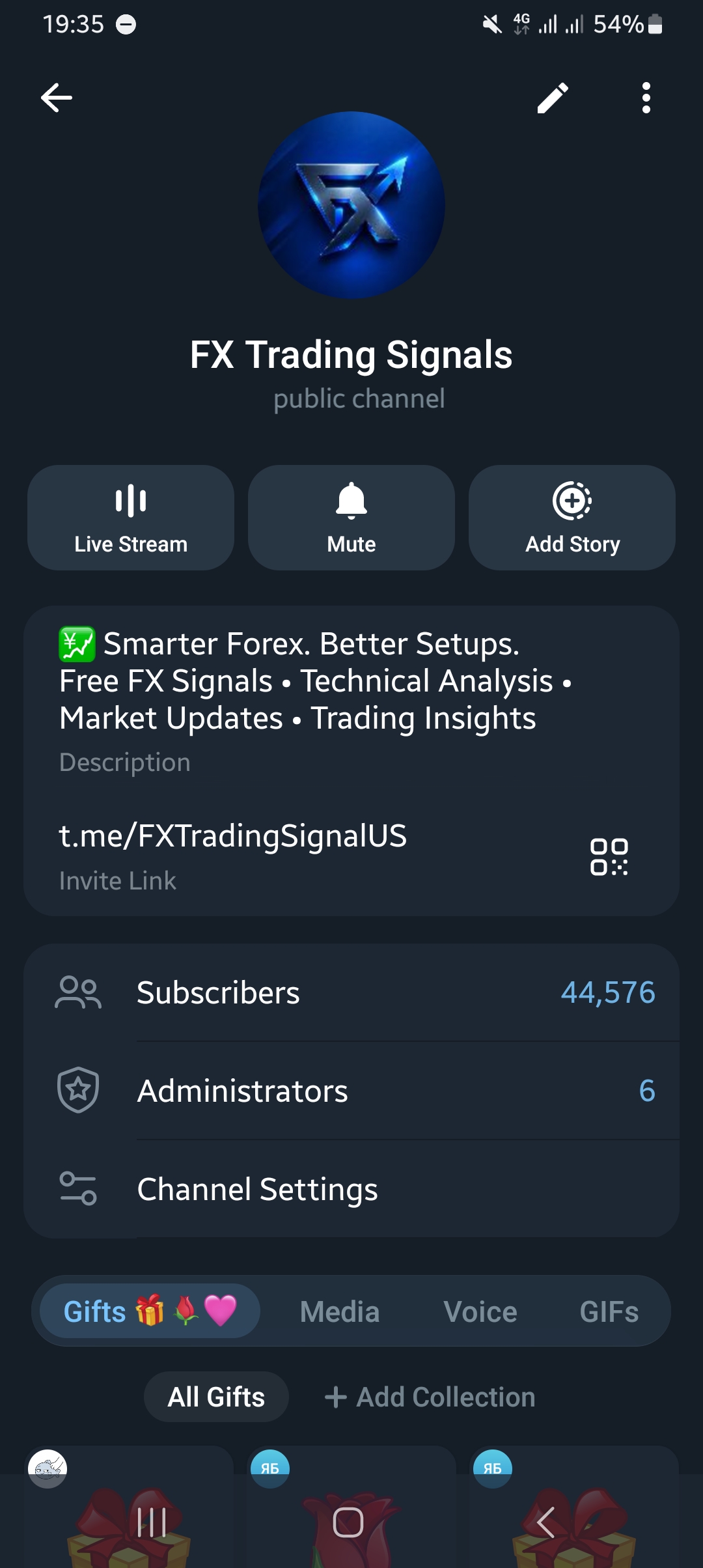Open the Administrators list
This screenshot has width=703, height=1568.
click(x=351, y=1091)
